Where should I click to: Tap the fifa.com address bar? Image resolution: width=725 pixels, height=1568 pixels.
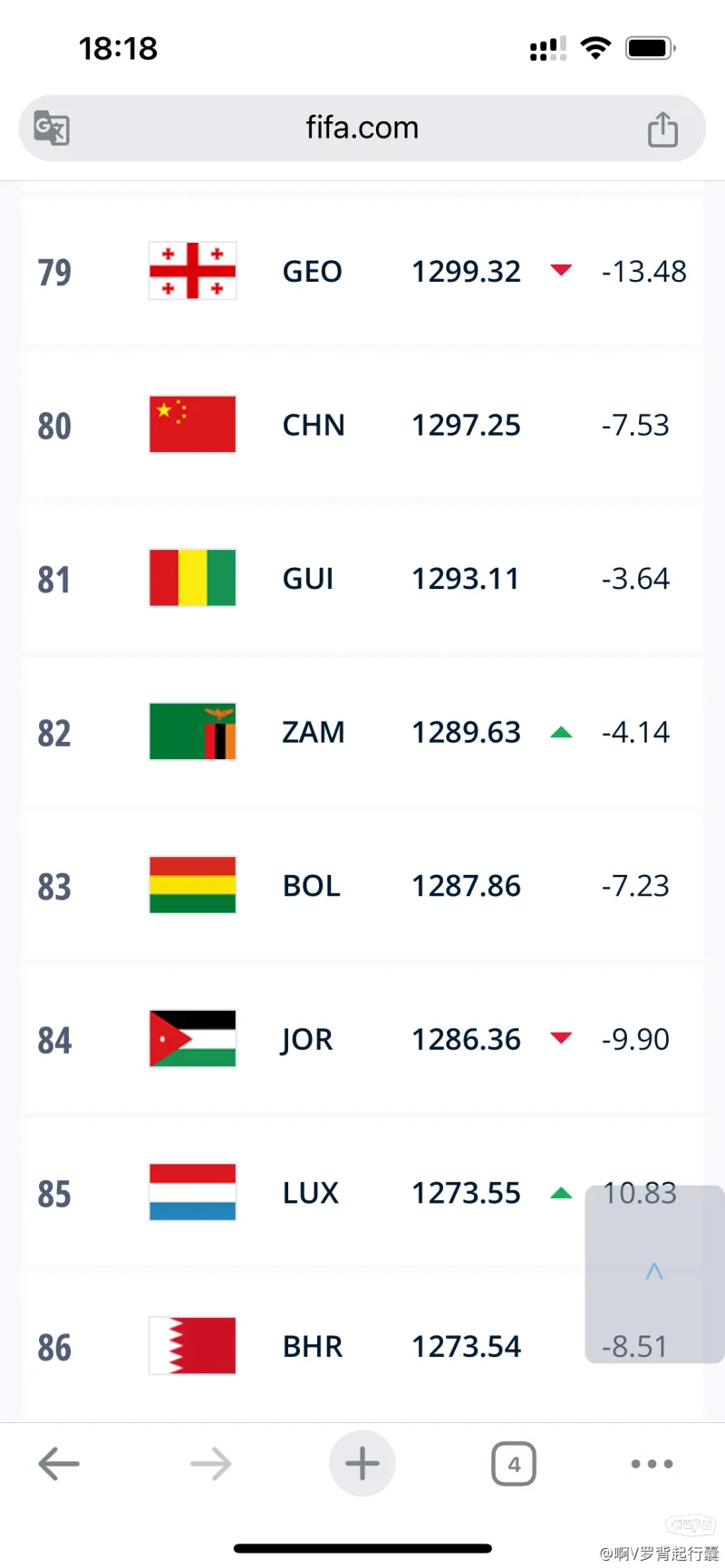click(x=362, y=128)
